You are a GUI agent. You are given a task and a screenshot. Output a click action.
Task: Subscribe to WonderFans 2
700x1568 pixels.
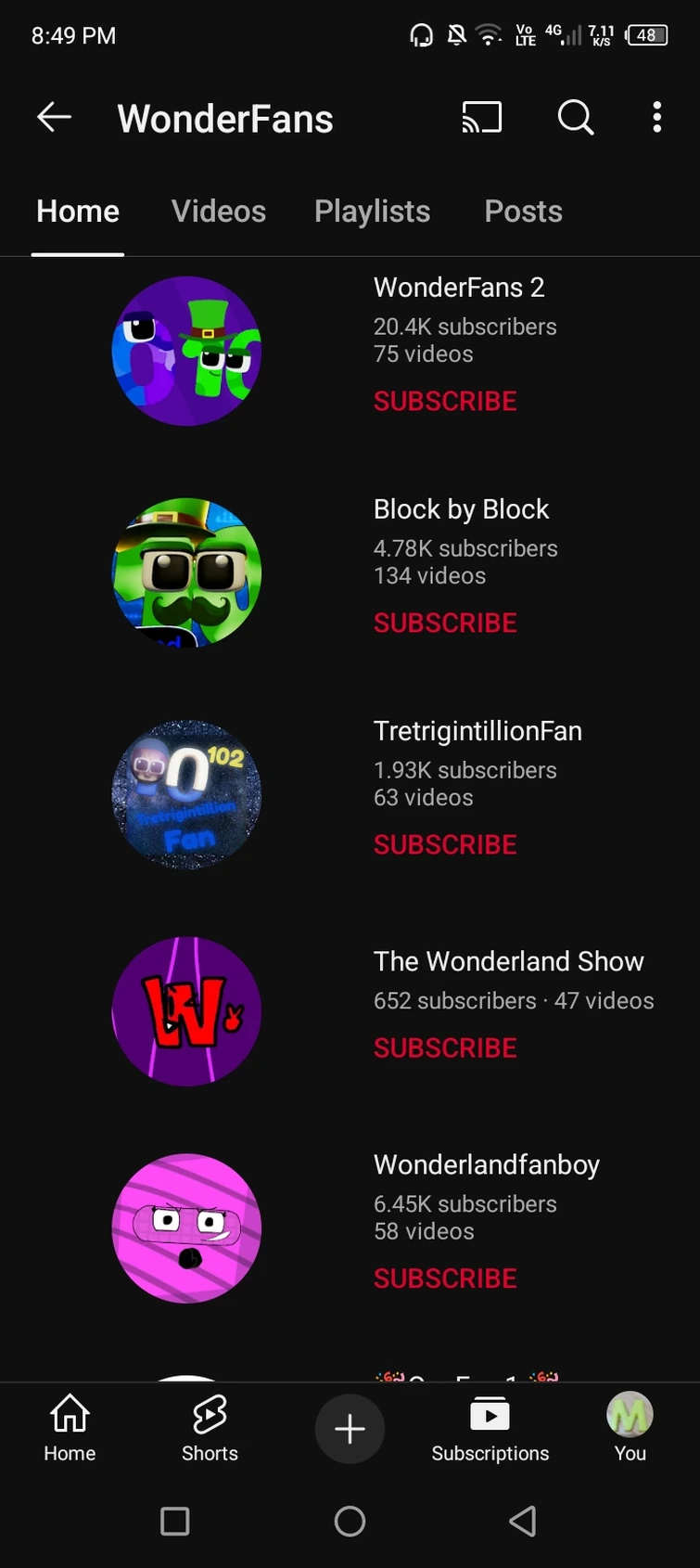click(x=445, y=401)
